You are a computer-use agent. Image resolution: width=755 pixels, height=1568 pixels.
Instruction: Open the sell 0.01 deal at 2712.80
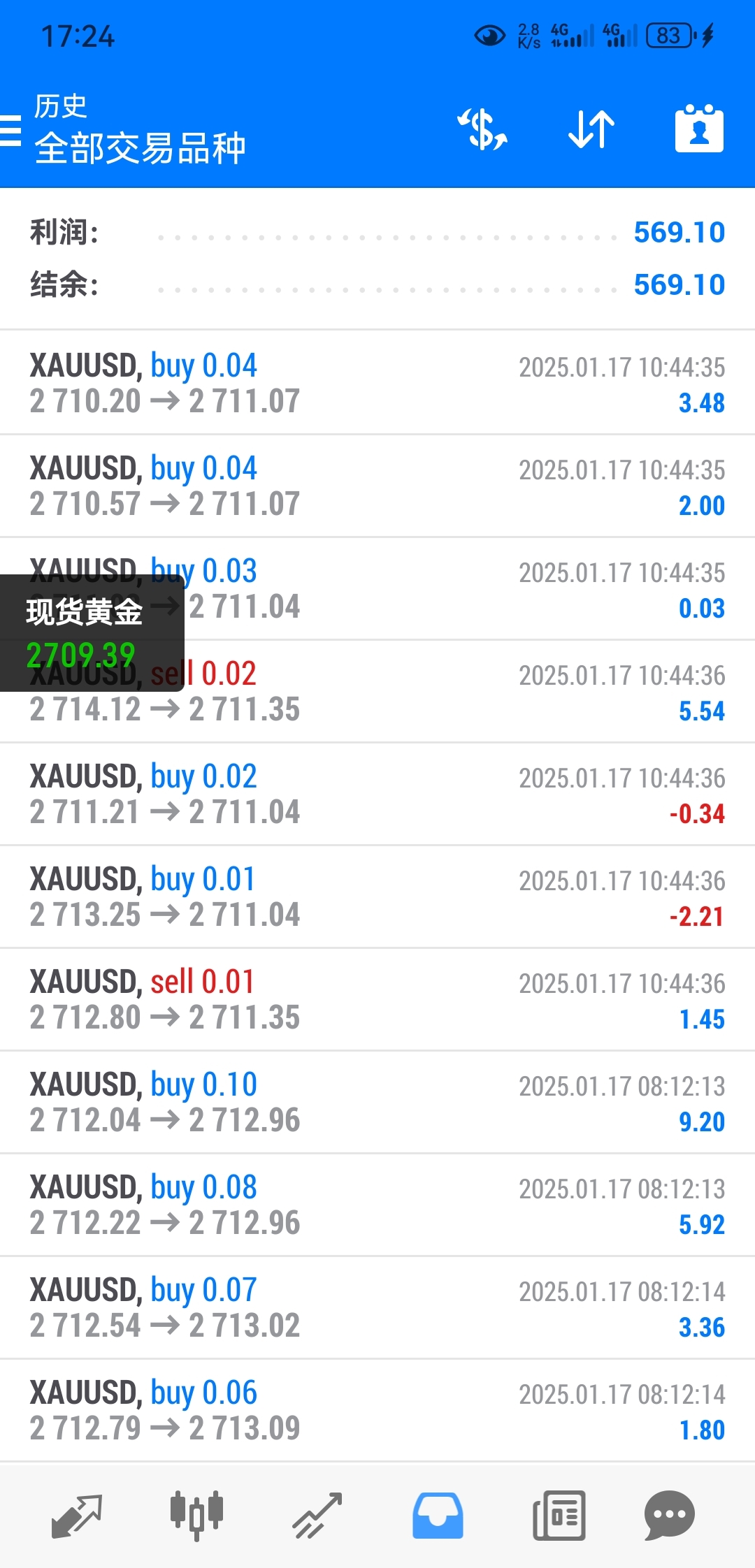[377, 999]
